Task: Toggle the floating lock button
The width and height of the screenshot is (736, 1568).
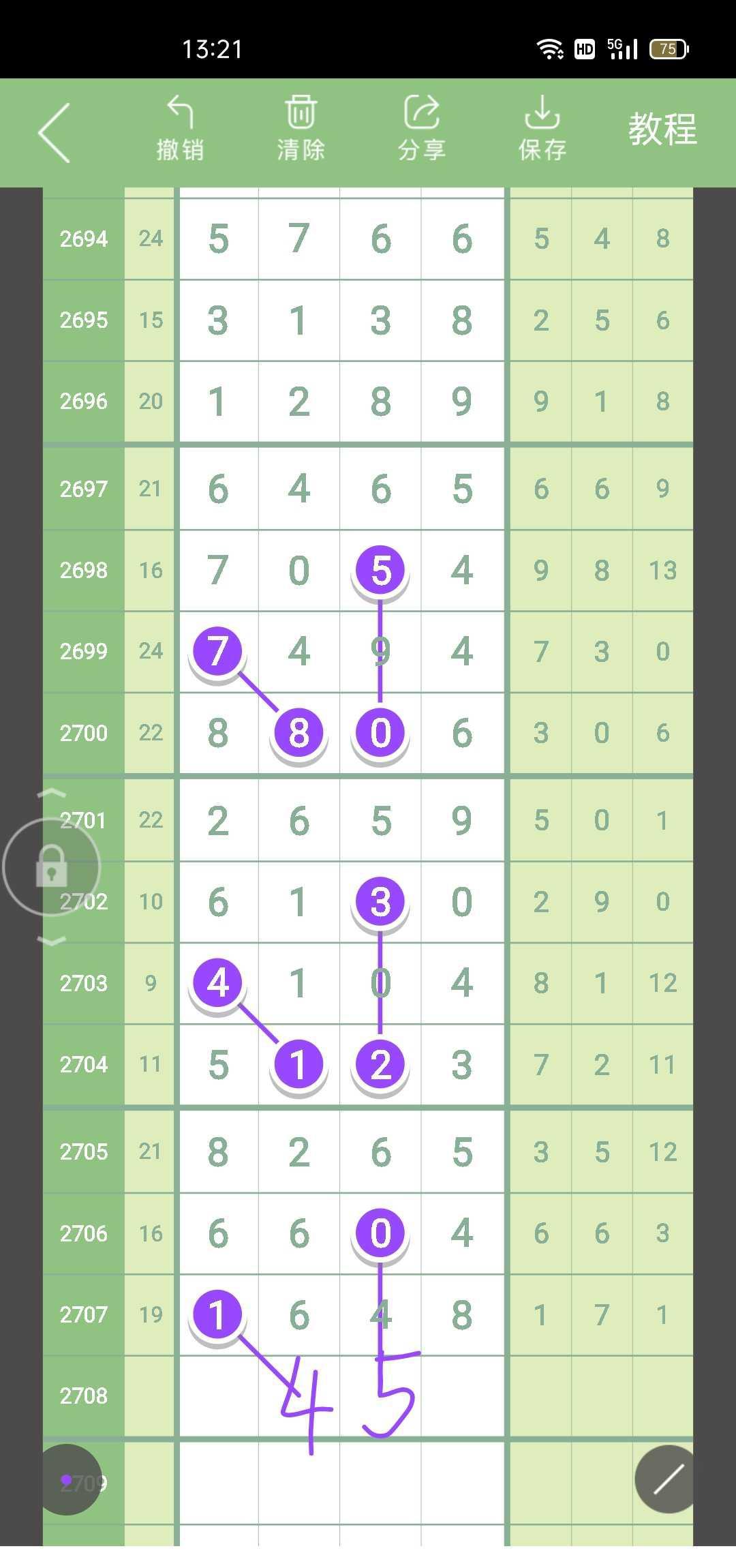Action: click(x=52, y=866)
